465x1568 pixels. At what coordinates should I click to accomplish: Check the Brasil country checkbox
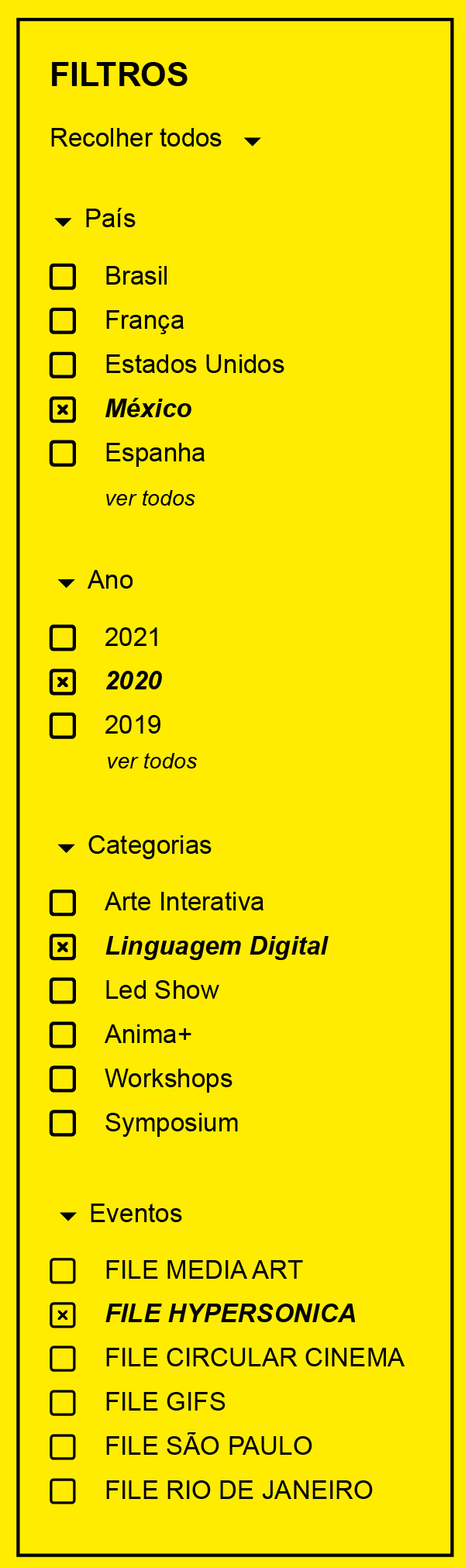pyautogui.click(x=63, y=277)
